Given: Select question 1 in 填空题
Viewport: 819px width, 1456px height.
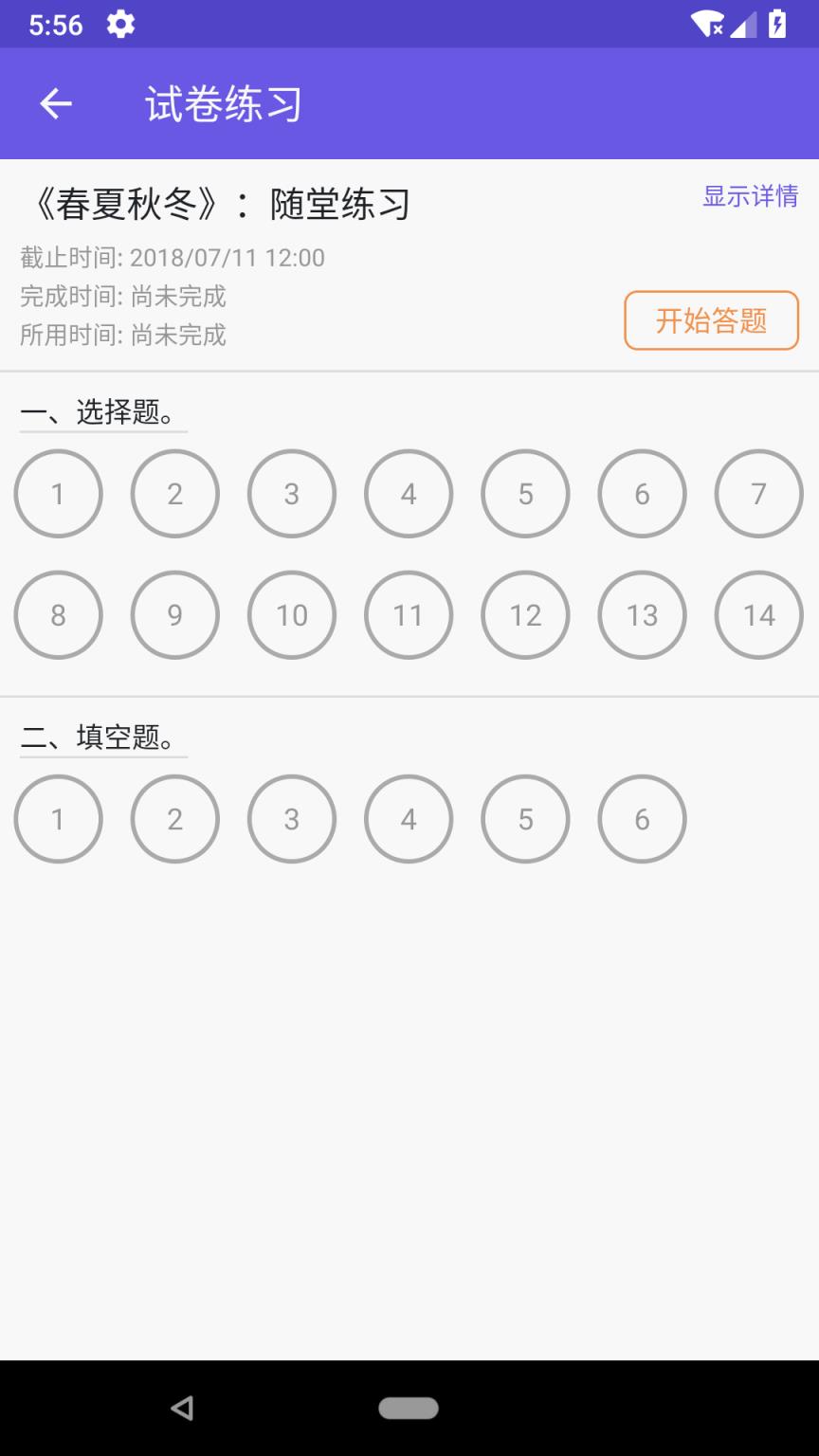Looking at the screenshot, I should [58, 818].
